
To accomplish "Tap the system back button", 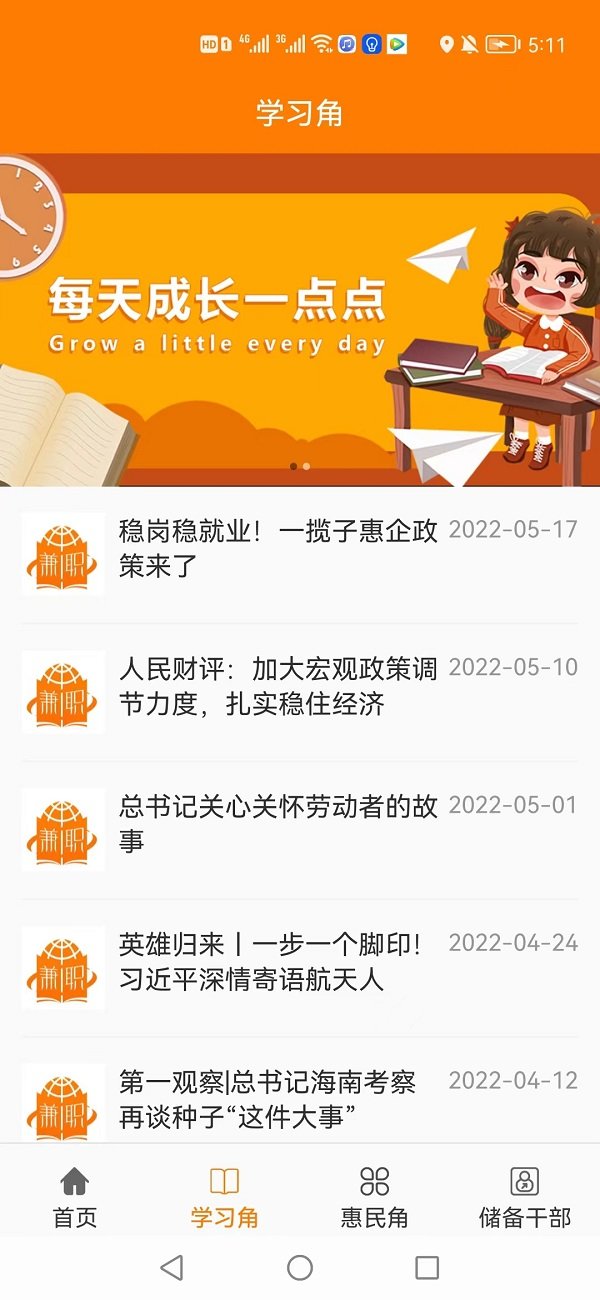I will pos(172,1268).
